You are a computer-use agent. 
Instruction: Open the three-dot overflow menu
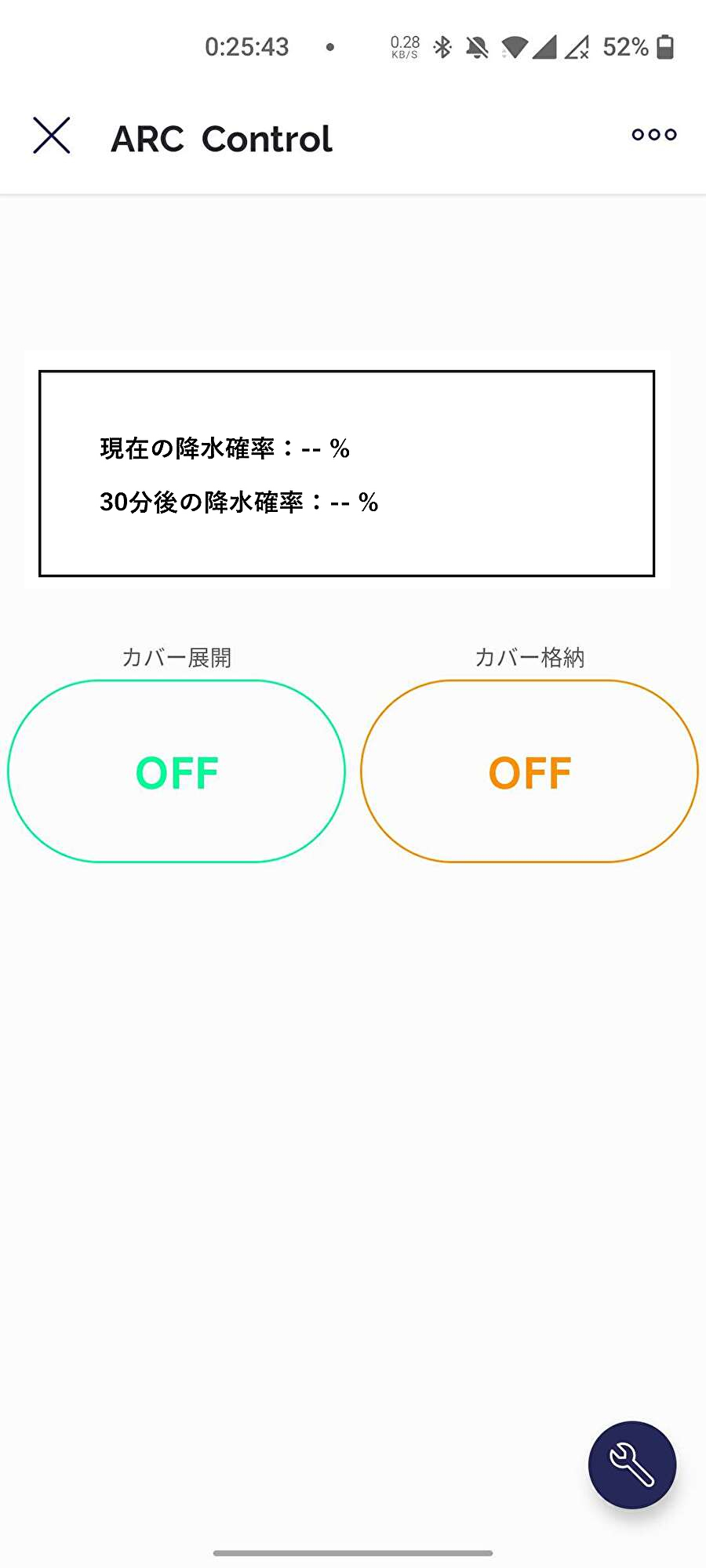(x=653, y=135)
